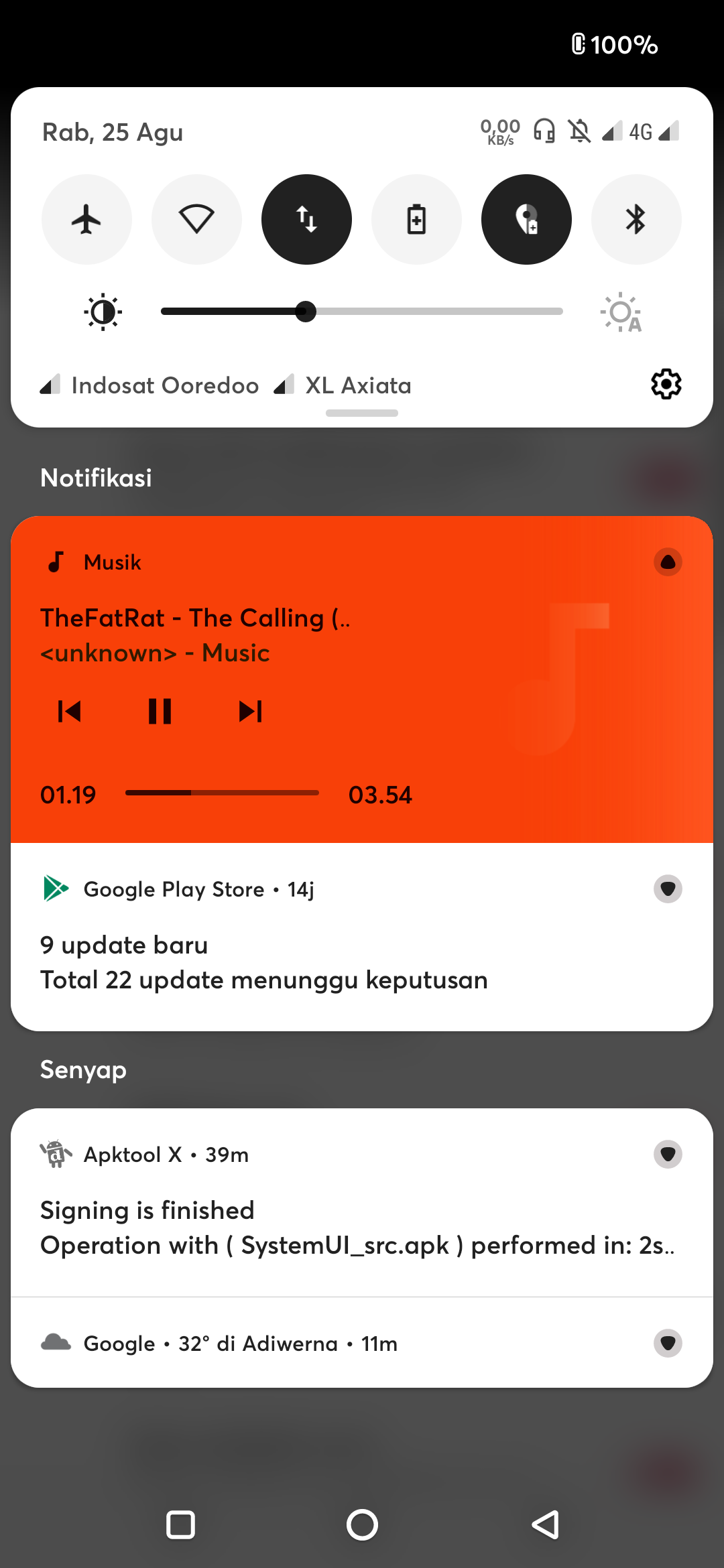The image size is (724, 1568).
Task: Turn off mobile data
Action: pyautogui.click(x=306, y=220)
